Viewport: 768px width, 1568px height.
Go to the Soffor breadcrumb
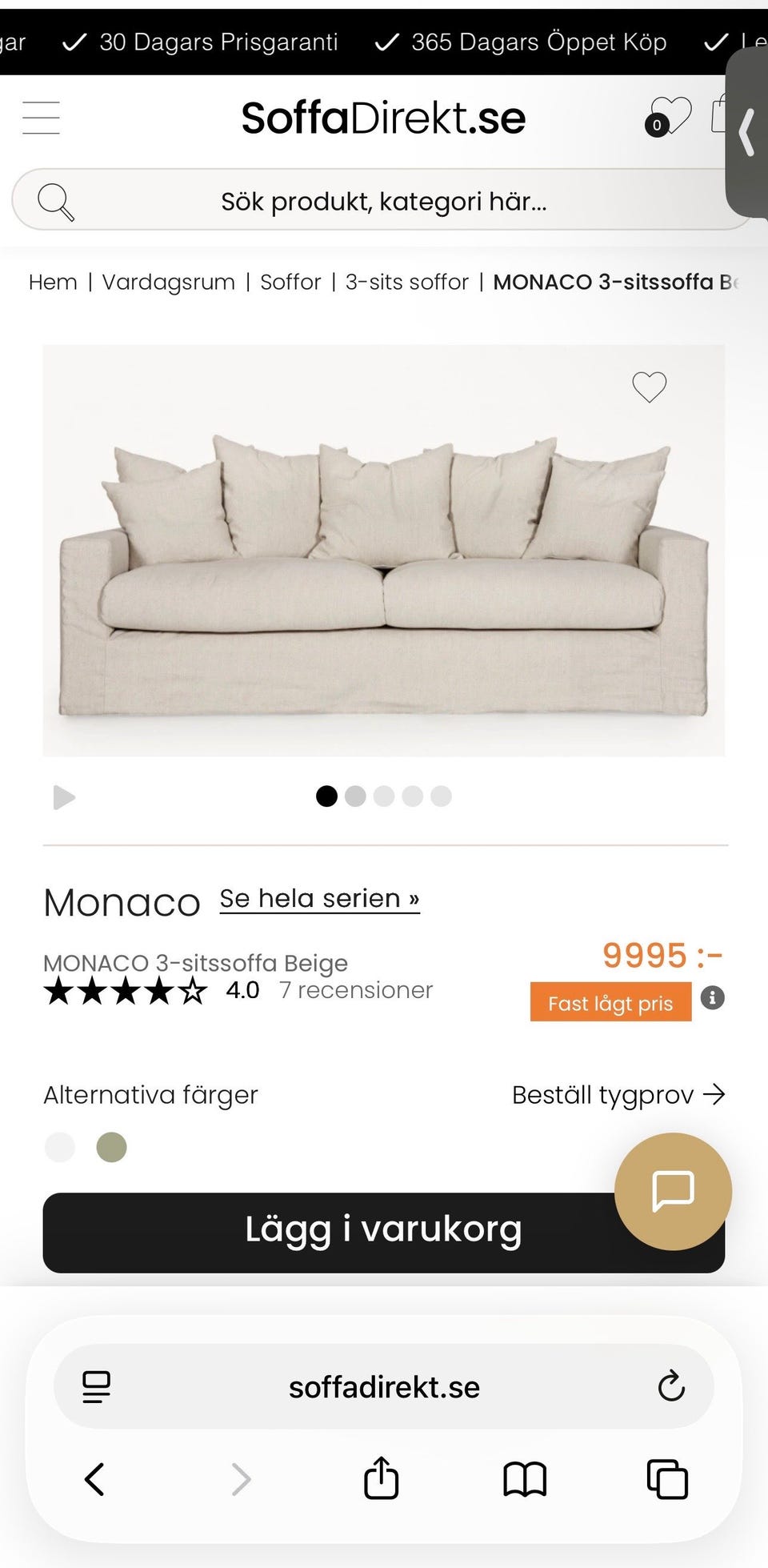(290, 282)
